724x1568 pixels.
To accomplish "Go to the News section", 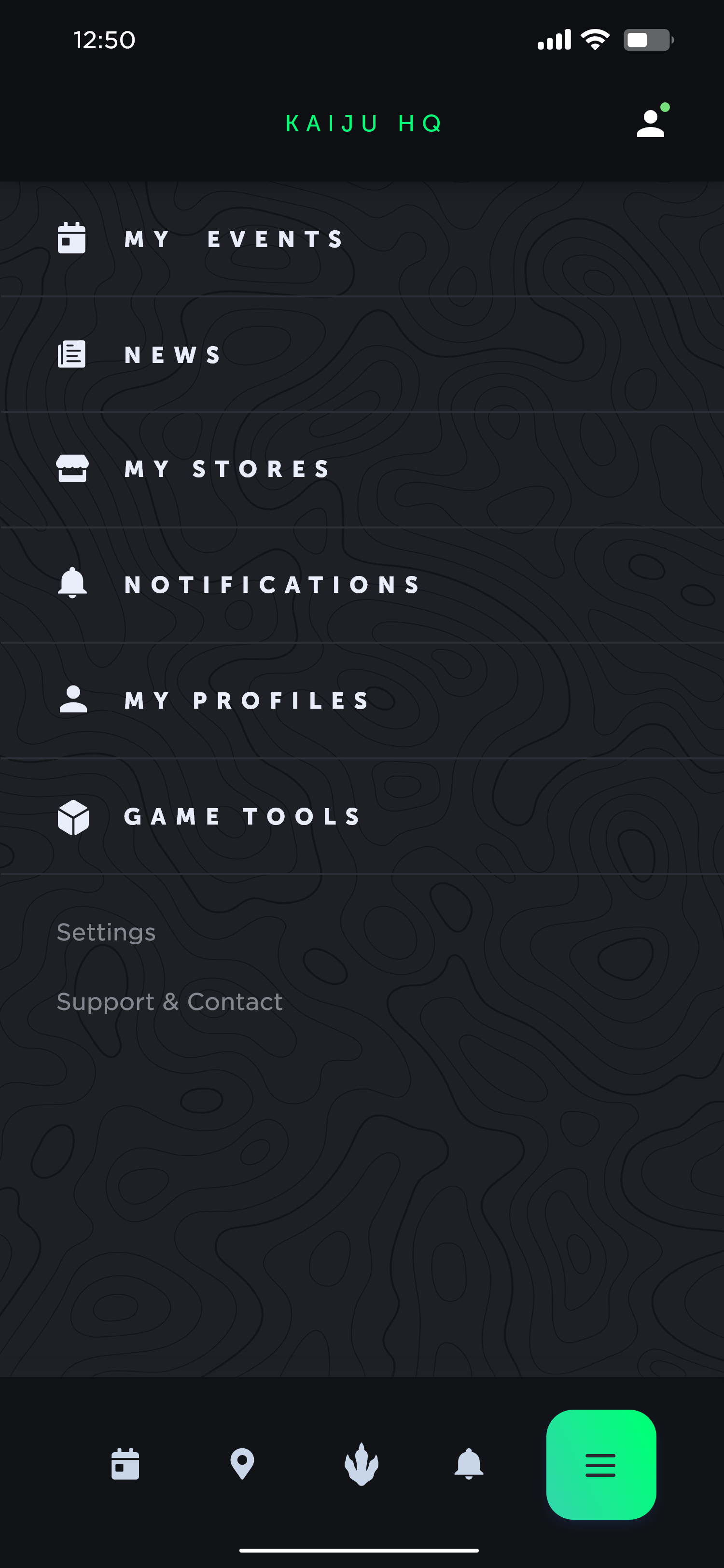I will tap(173, 355).
